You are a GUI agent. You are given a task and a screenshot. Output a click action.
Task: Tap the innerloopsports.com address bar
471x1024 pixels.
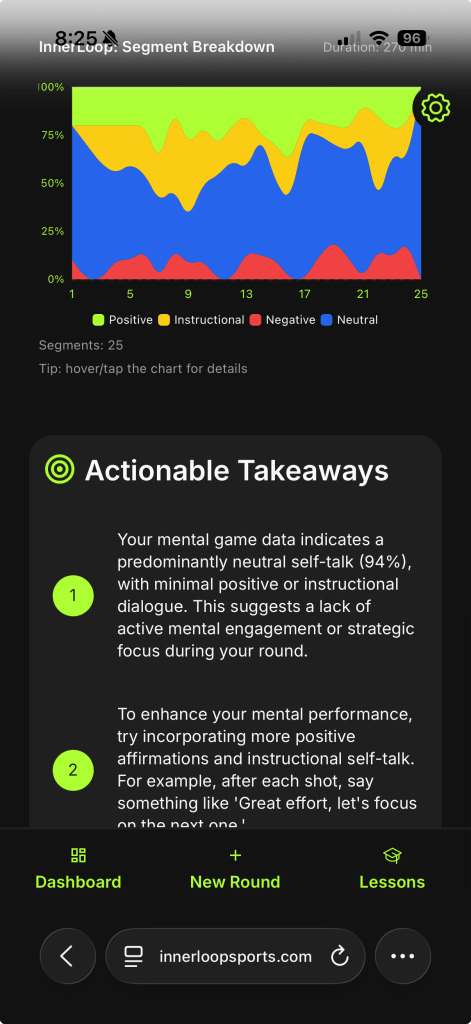[x=235, y=956]
